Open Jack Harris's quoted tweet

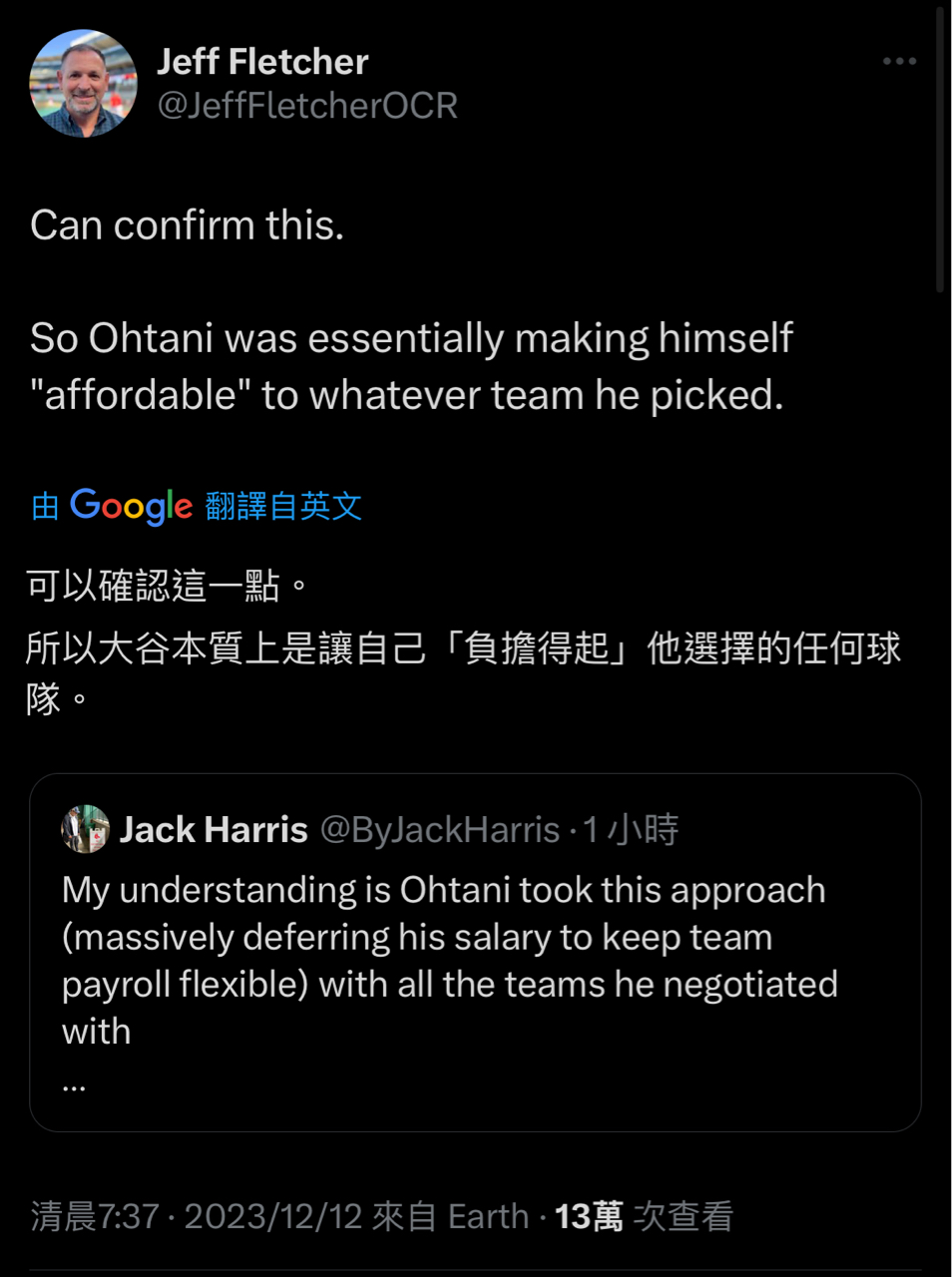pos(474,958)
